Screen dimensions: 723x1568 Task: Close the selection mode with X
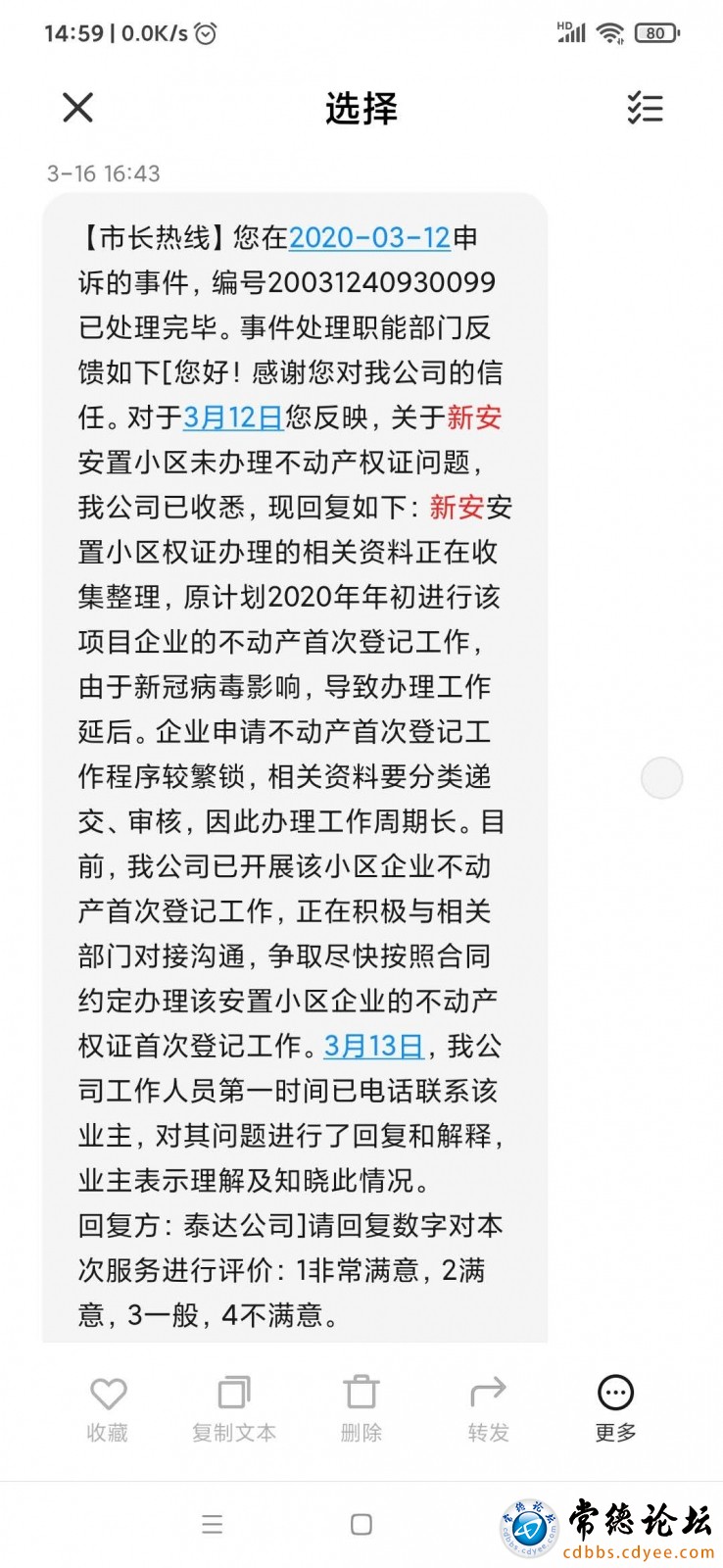[78, 108]
